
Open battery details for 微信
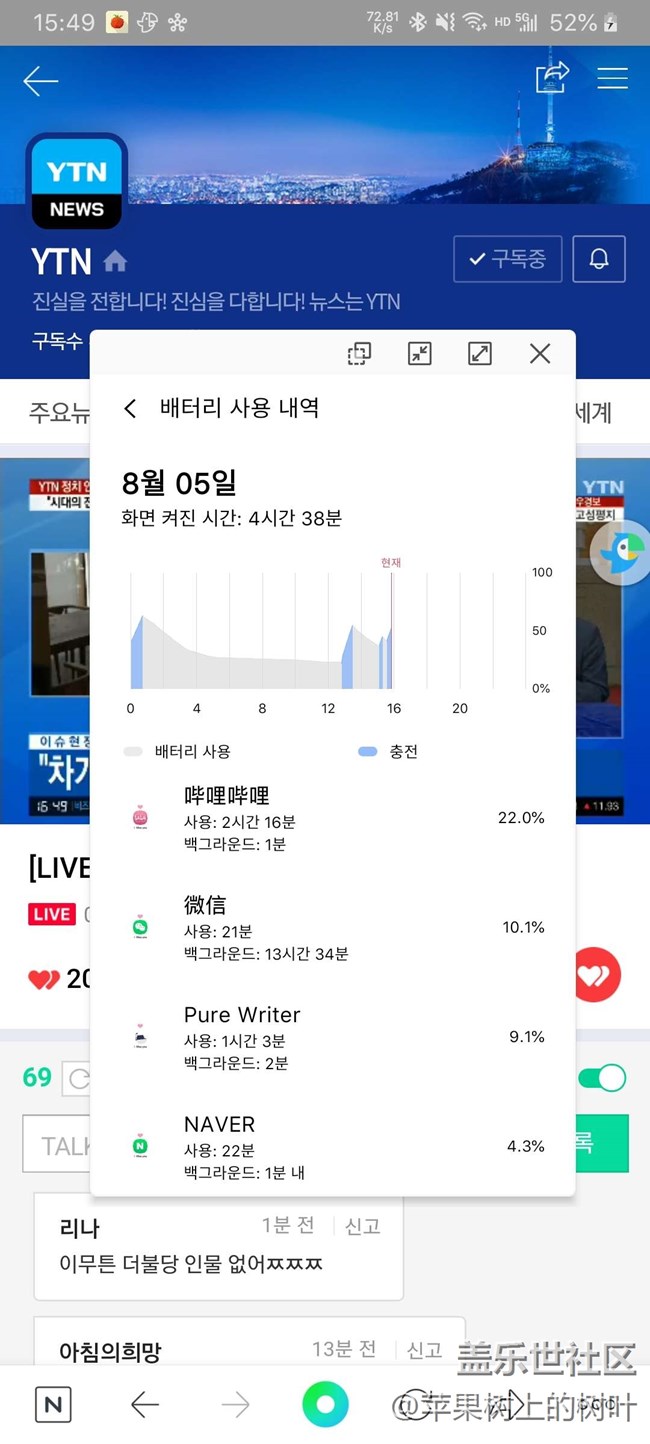(332, 929)
